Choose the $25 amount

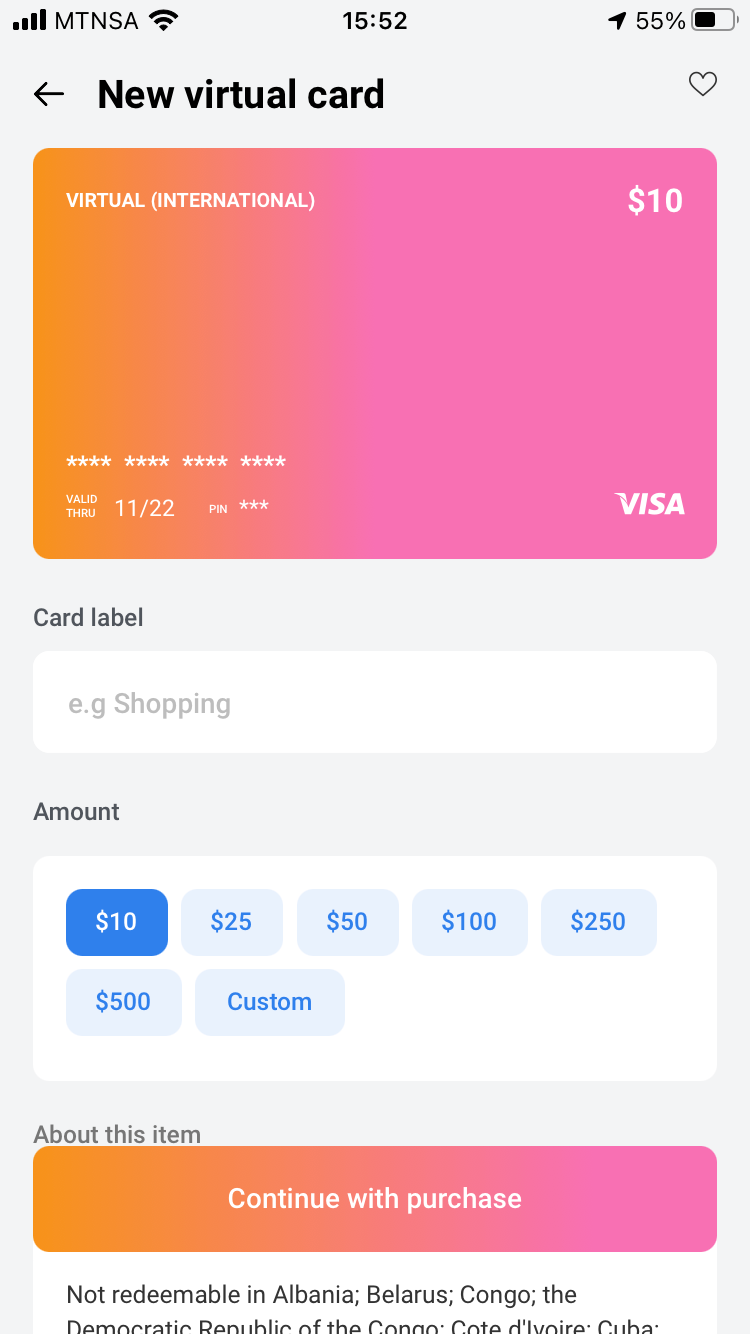(x=232, y=922)
